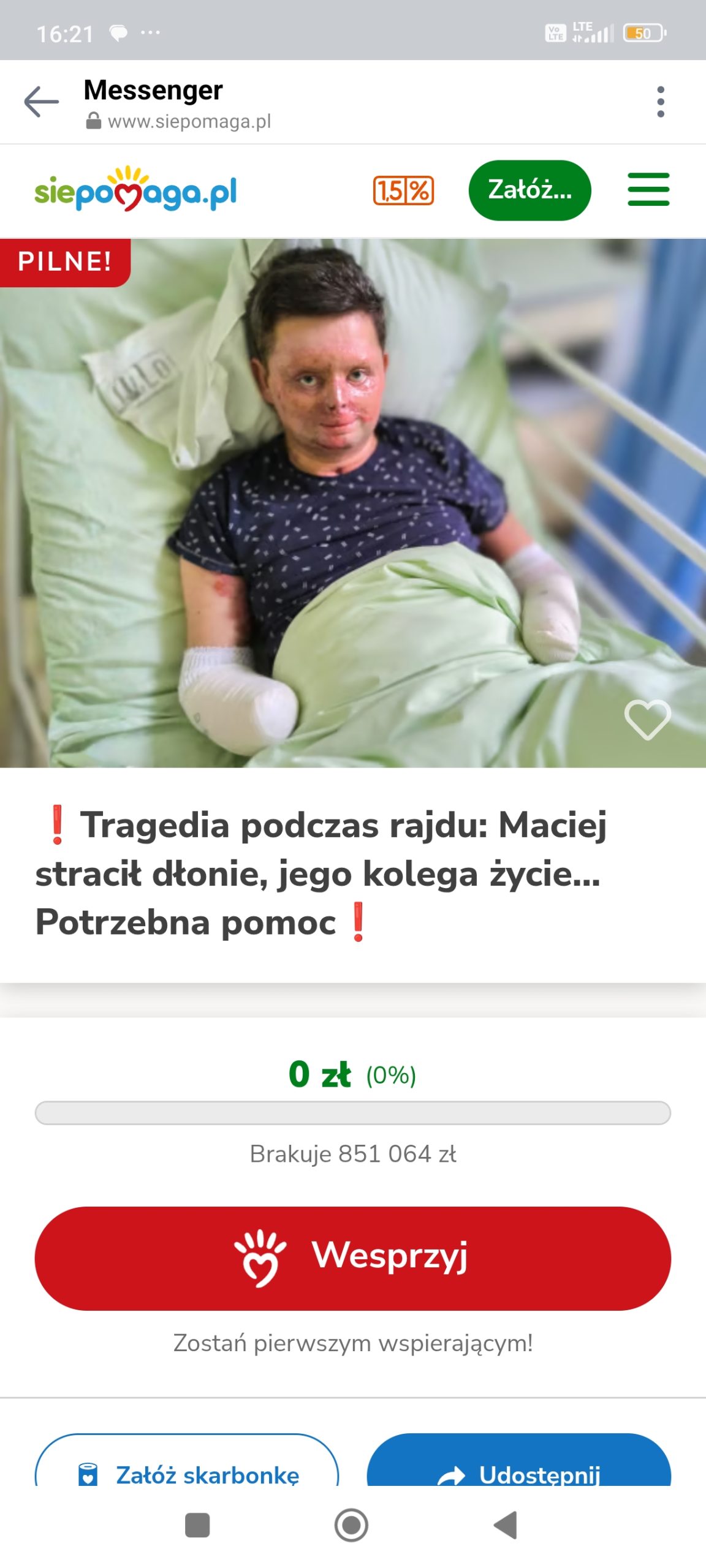Go to the system home screen
This screenshot has width=706, height=1568.
tap(352, 1525)
